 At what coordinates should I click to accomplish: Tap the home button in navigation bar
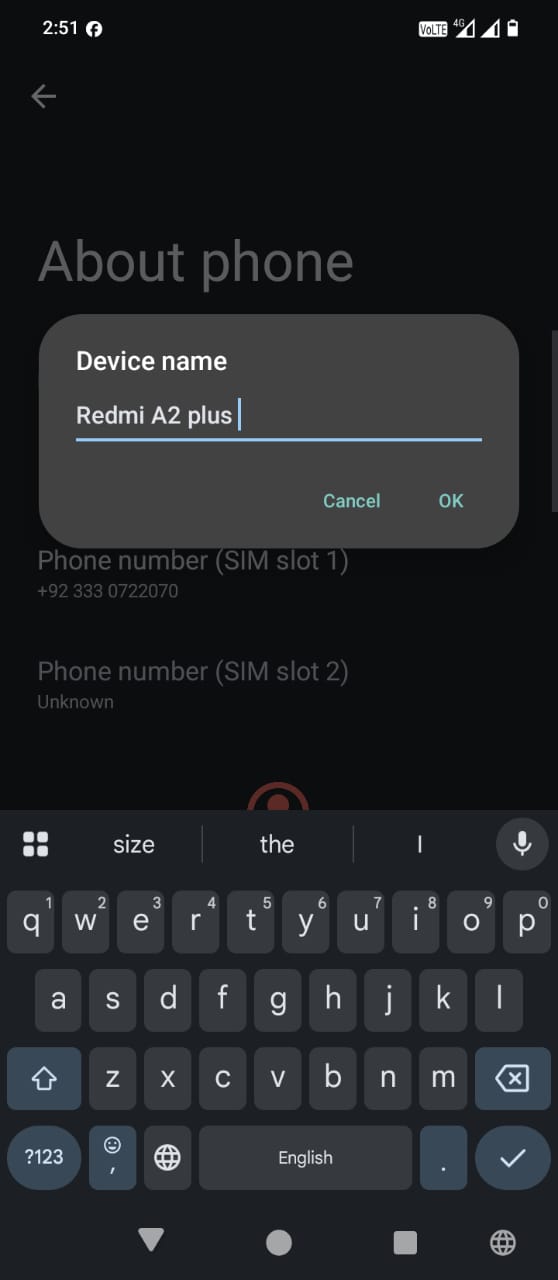click(279, 1242)
